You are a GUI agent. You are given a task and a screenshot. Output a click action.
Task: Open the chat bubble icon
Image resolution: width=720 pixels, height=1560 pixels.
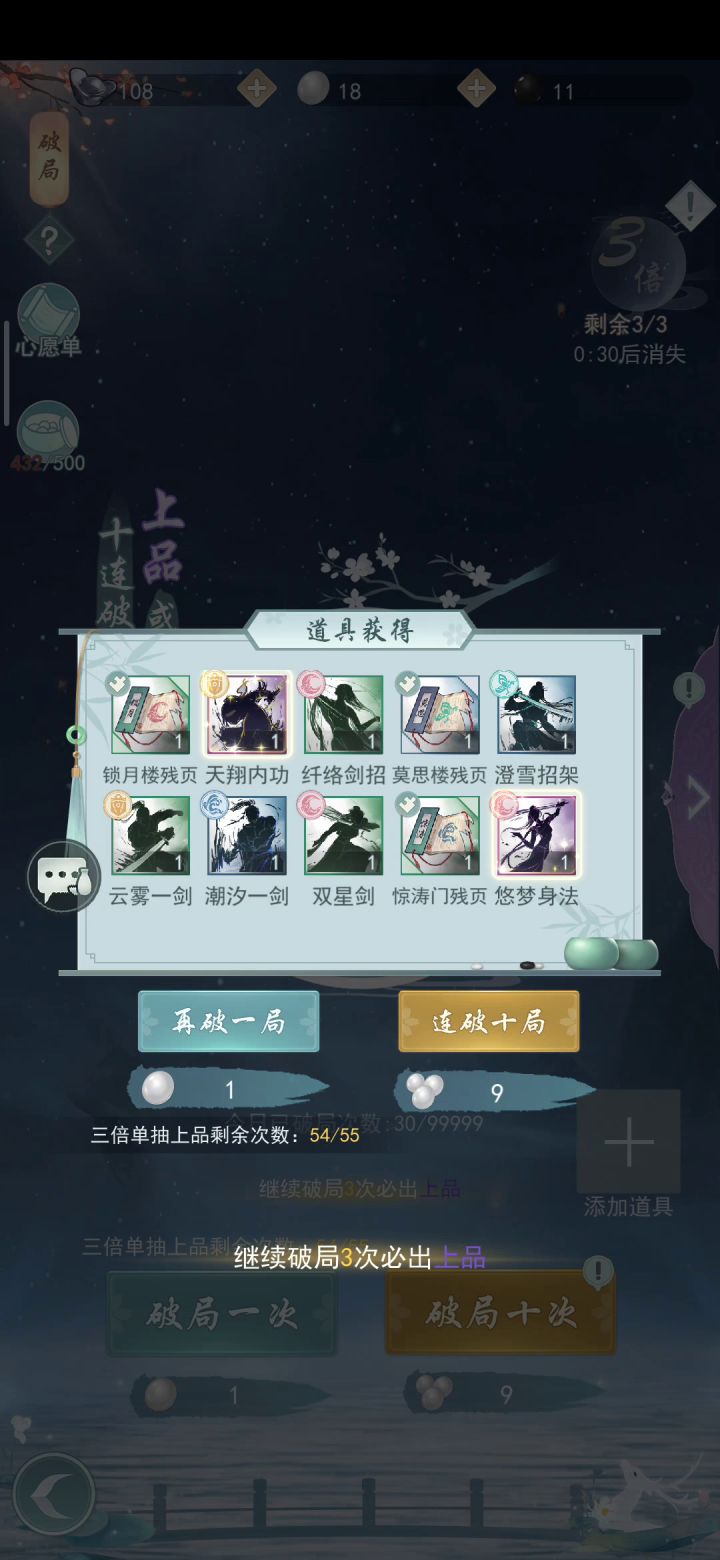pos(64,876)
